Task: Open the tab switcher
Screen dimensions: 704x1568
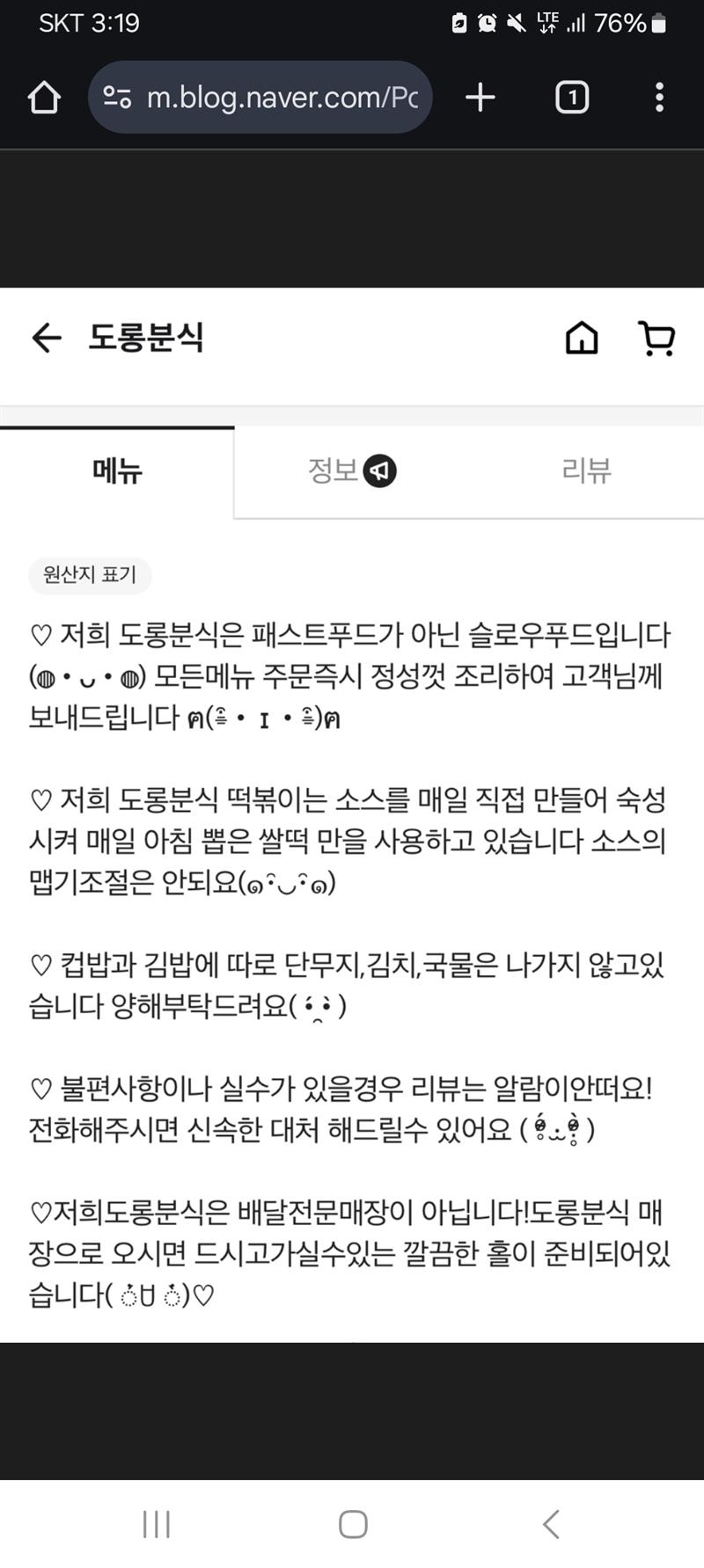Action: (572, 98)
